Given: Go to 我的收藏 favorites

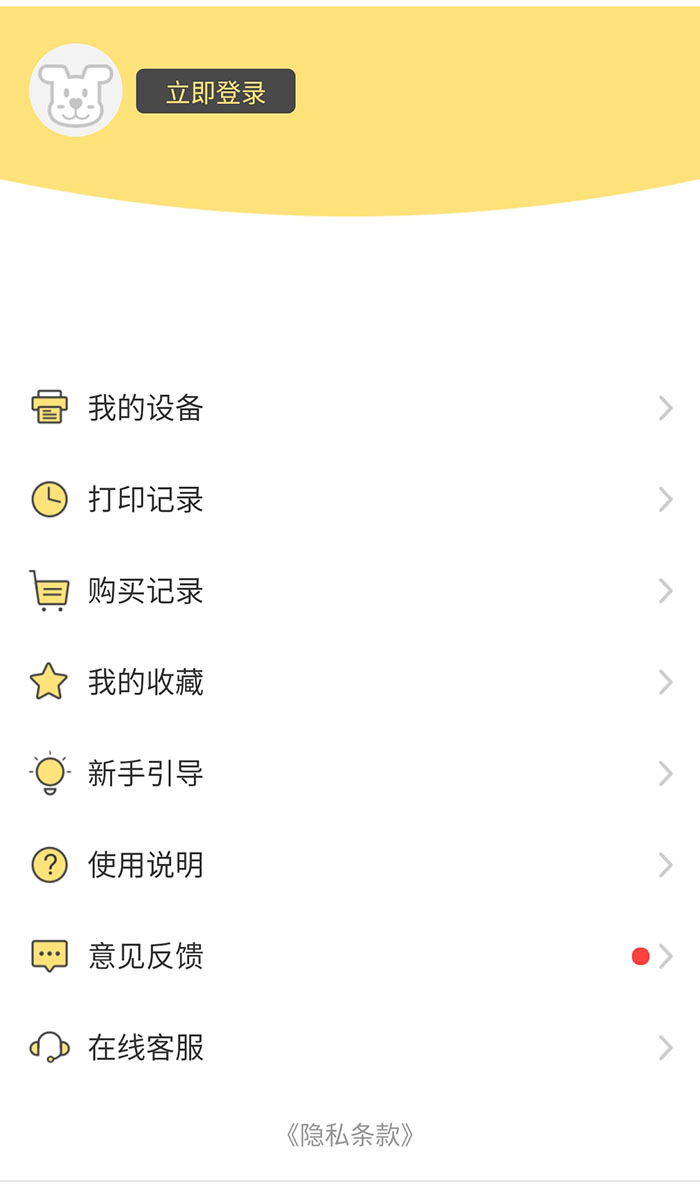Looking at the screenshot, I should 350,682.
